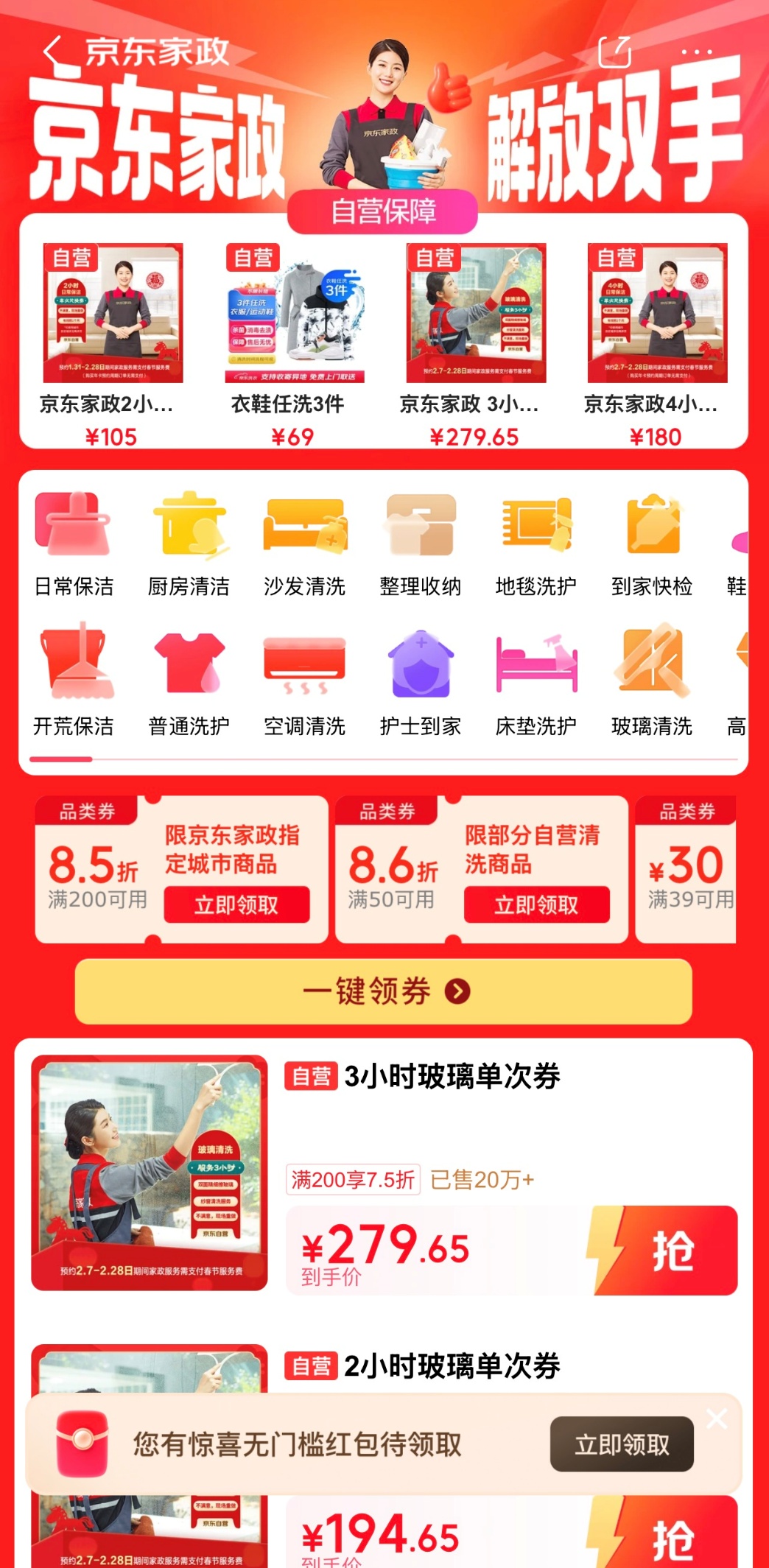The height and width of the screenshot is (1568, 769).
Task: Open 衣鞋任洗3件 product card
Action: point(294,343)
